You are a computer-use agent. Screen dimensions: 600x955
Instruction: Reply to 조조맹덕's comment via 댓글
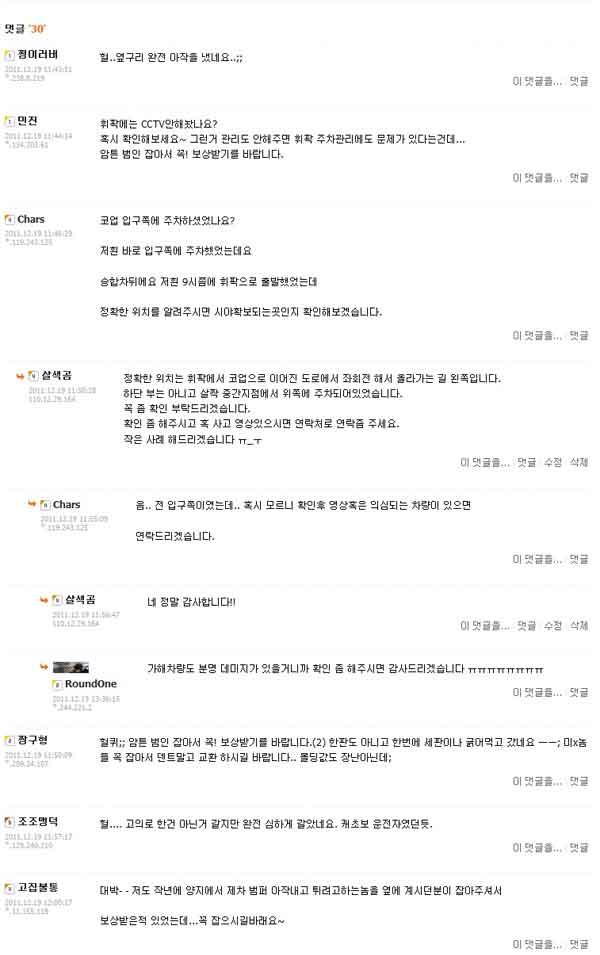click(578, 847)
